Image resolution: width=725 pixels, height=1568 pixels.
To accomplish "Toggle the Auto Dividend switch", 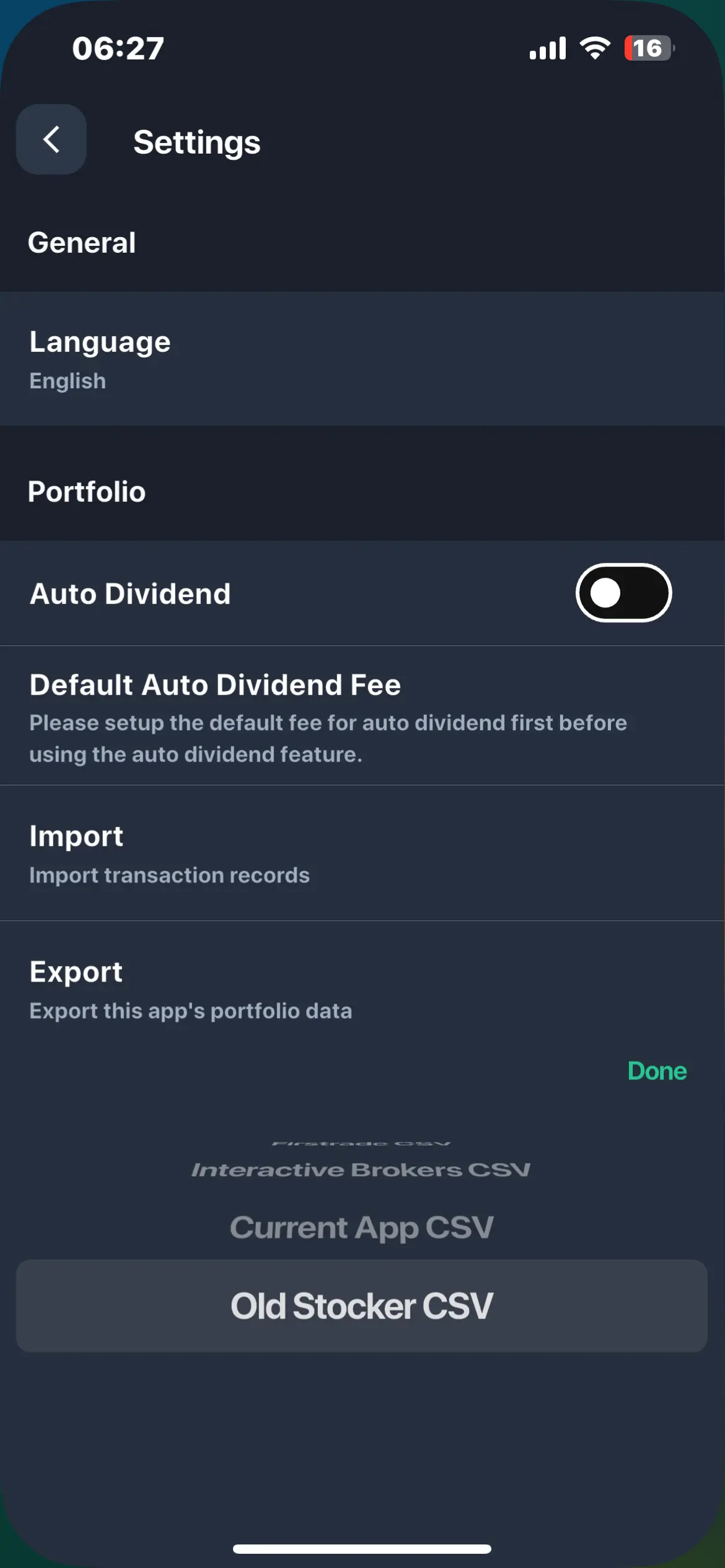I will click(623, 593).
